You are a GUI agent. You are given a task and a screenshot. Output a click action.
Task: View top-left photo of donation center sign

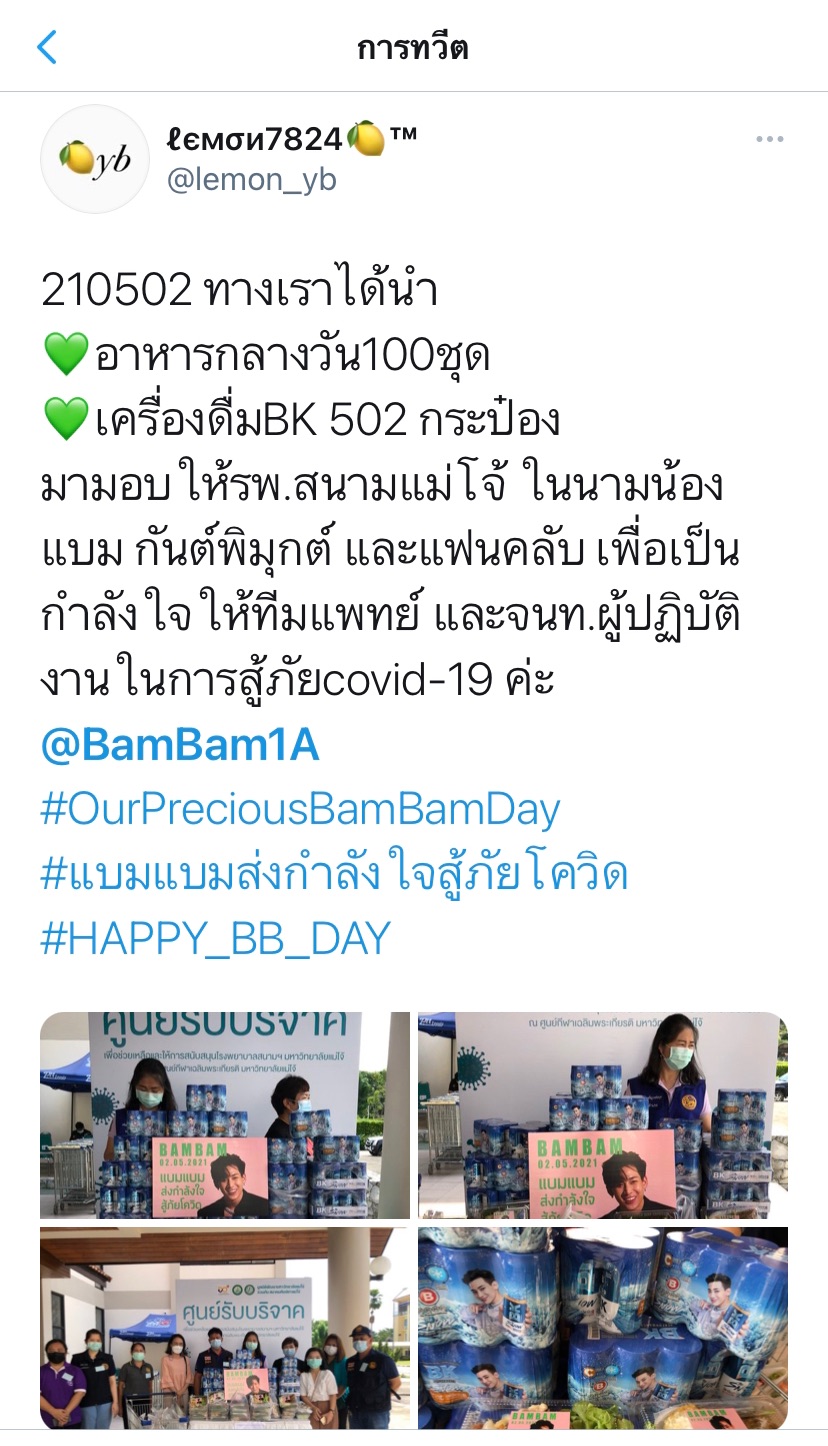click(225, 1115)
